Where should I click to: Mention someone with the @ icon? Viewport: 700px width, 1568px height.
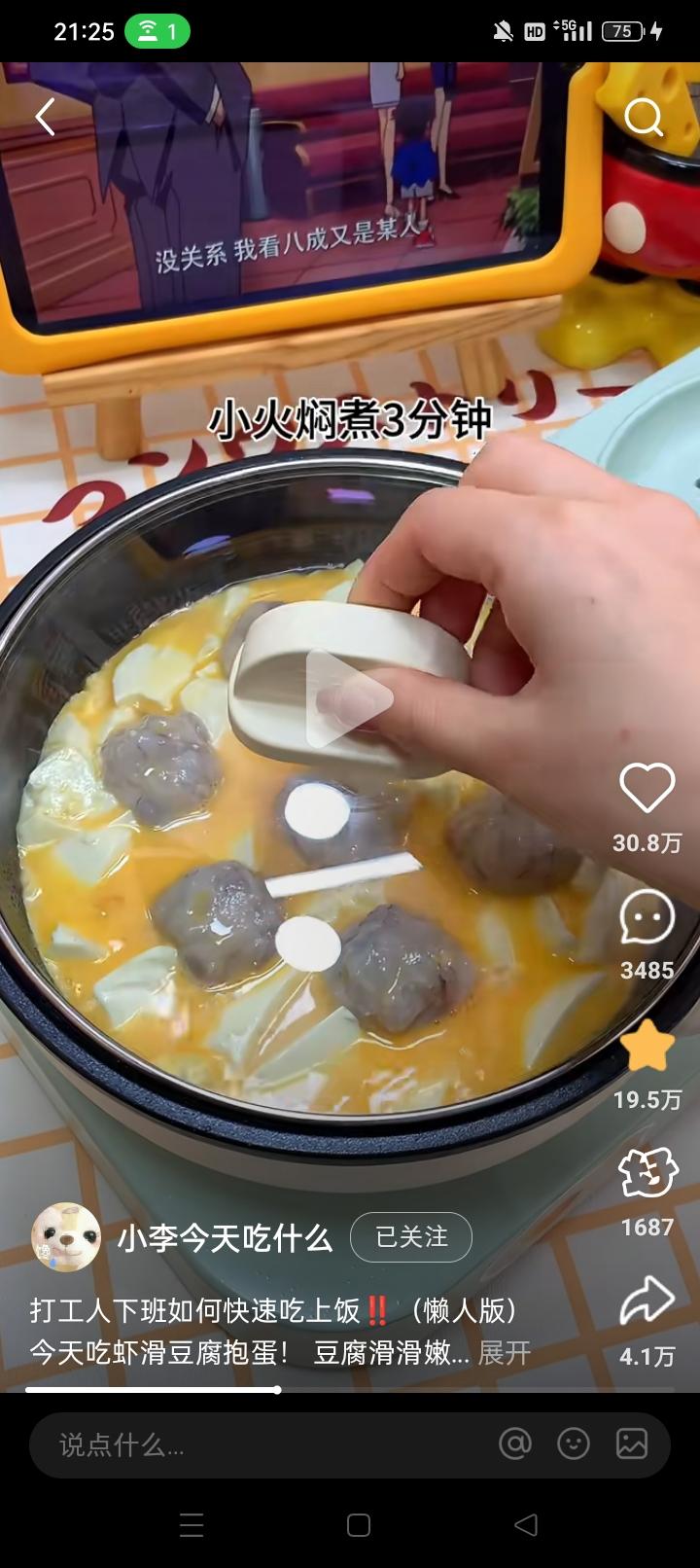[515, 1444]
